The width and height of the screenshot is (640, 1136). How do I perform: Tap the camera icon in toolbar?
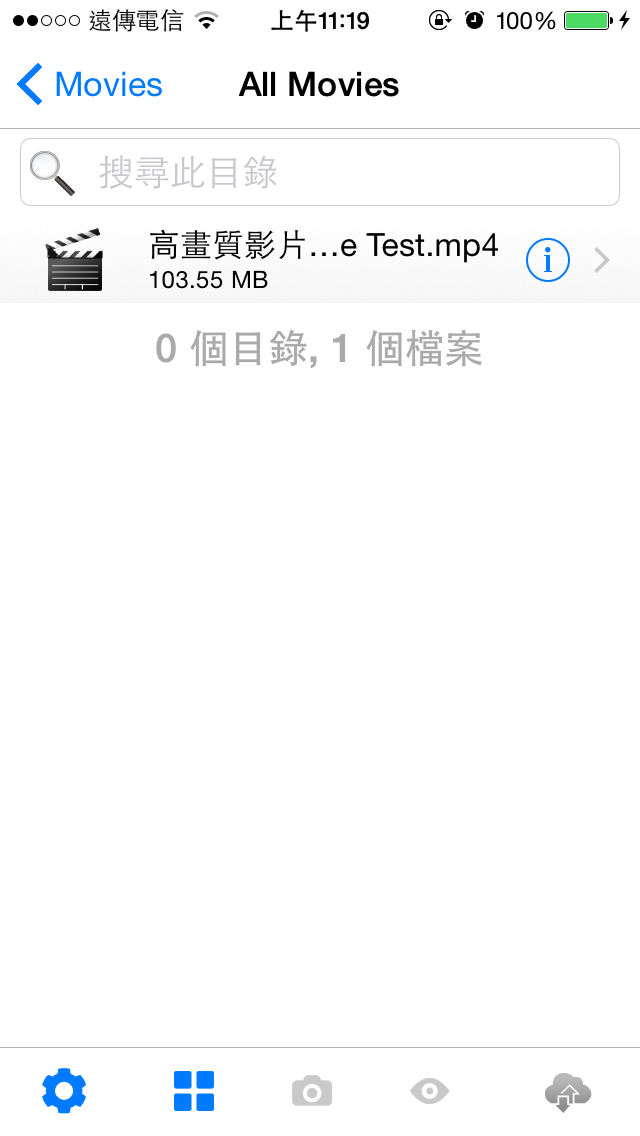pos(312,1091)
